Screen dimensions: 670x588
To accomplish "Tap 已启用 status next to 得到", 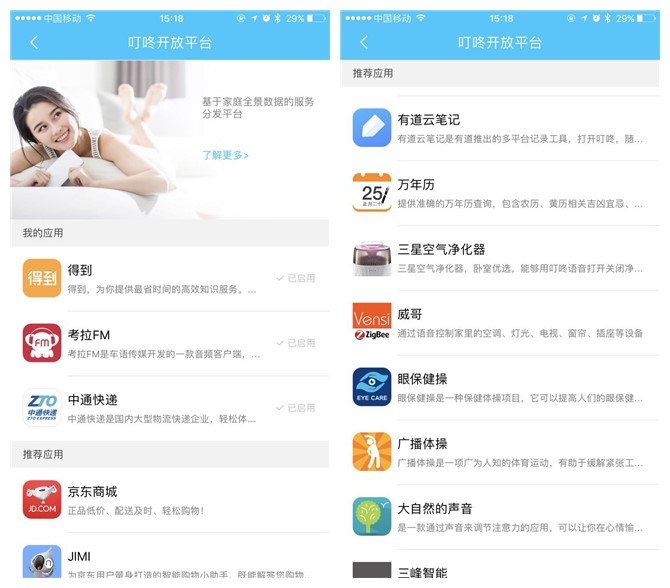I will click(296, 279).
